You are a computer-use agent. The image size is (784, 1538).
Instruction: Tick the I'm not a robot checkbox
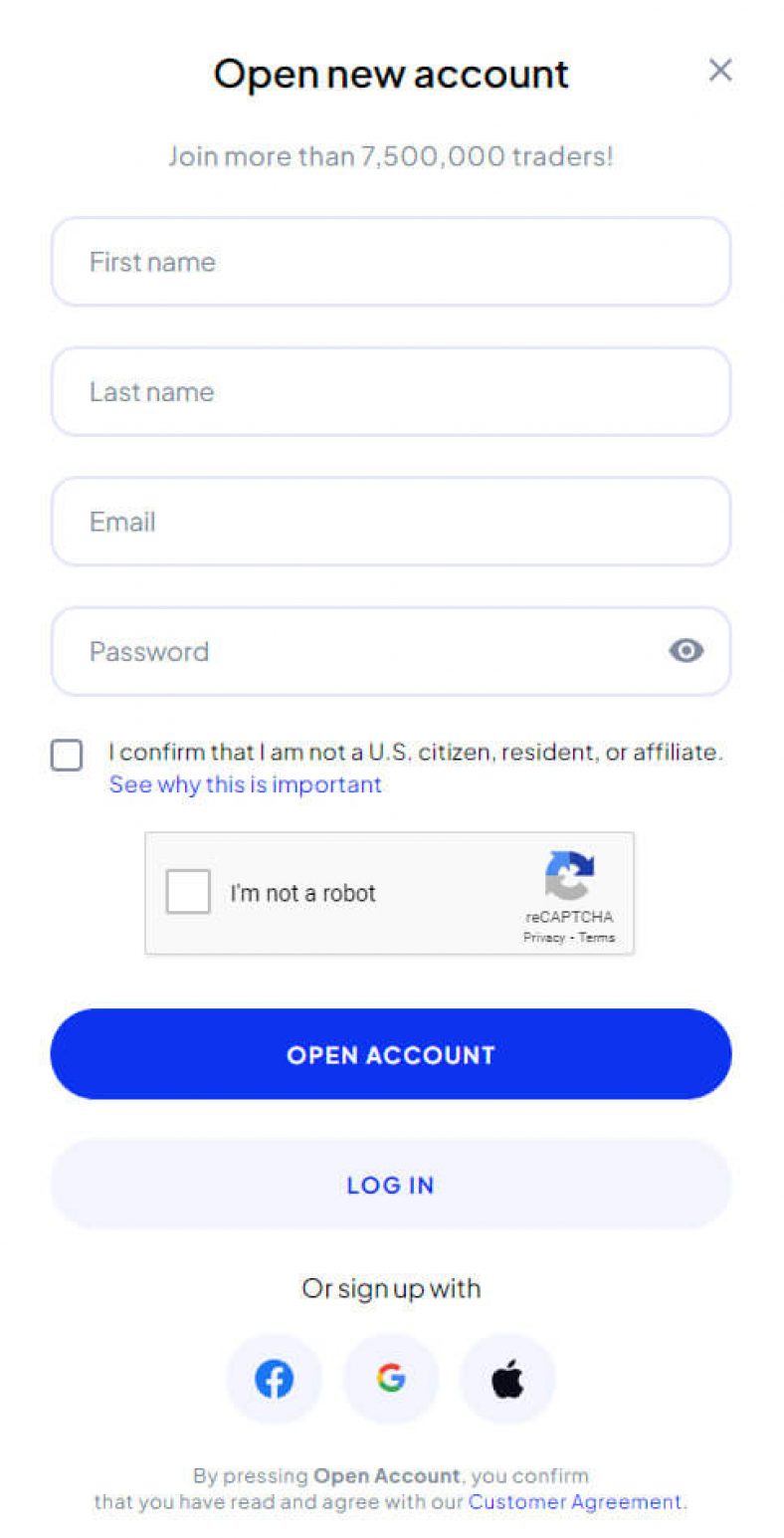click(x=188, y=892)
